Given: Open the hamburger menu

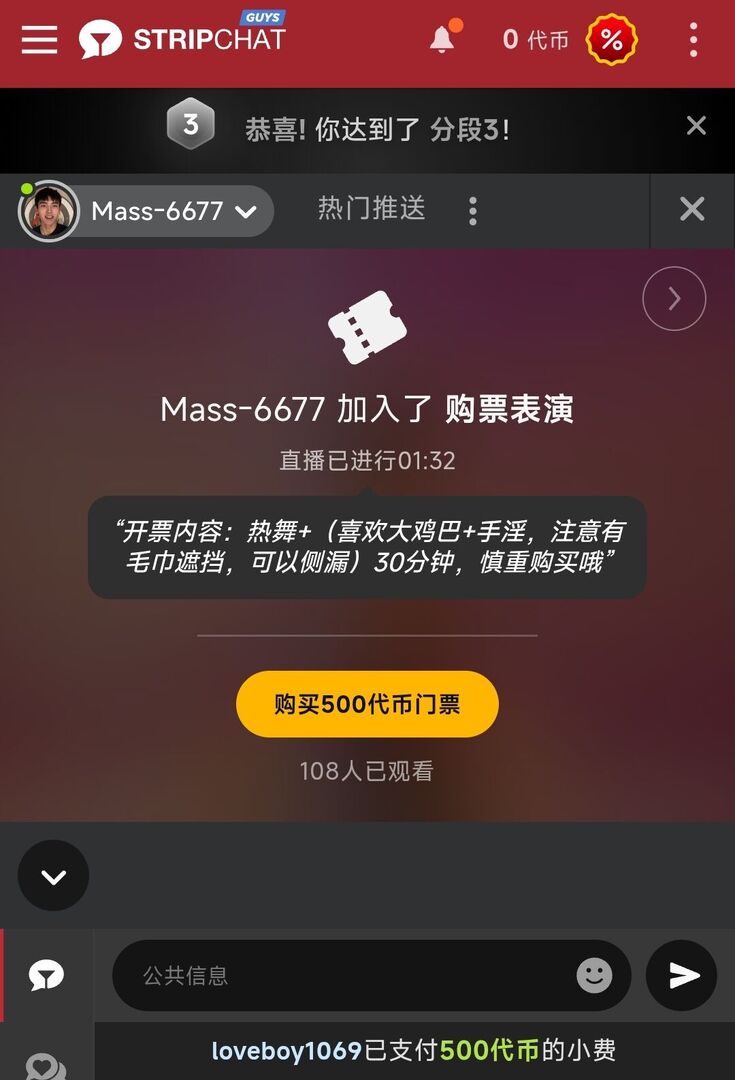Looking at the screenshot, I should tap(39, 40).
